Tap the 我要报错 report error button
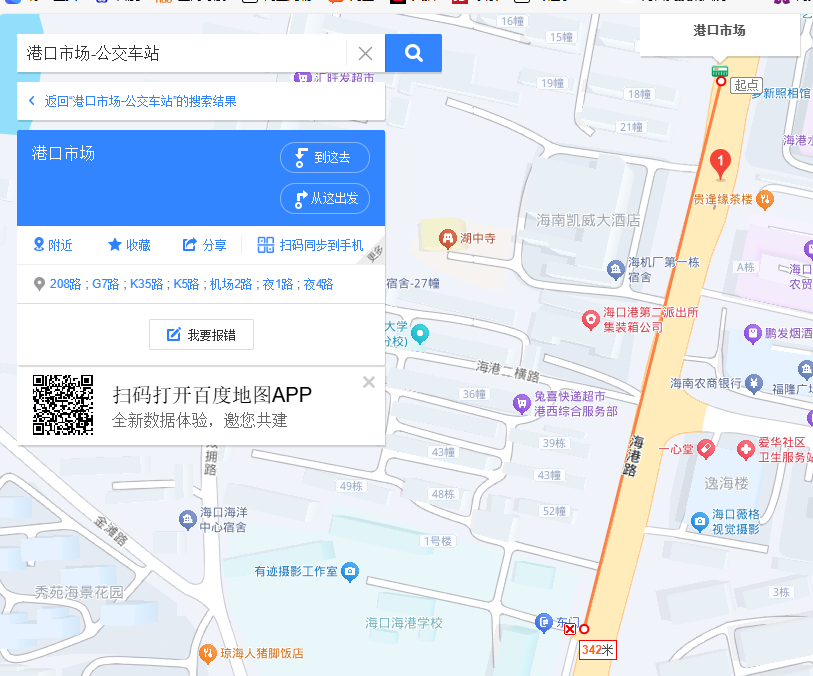This screenshot has width=813, height=676. click(x=201, y=335)
